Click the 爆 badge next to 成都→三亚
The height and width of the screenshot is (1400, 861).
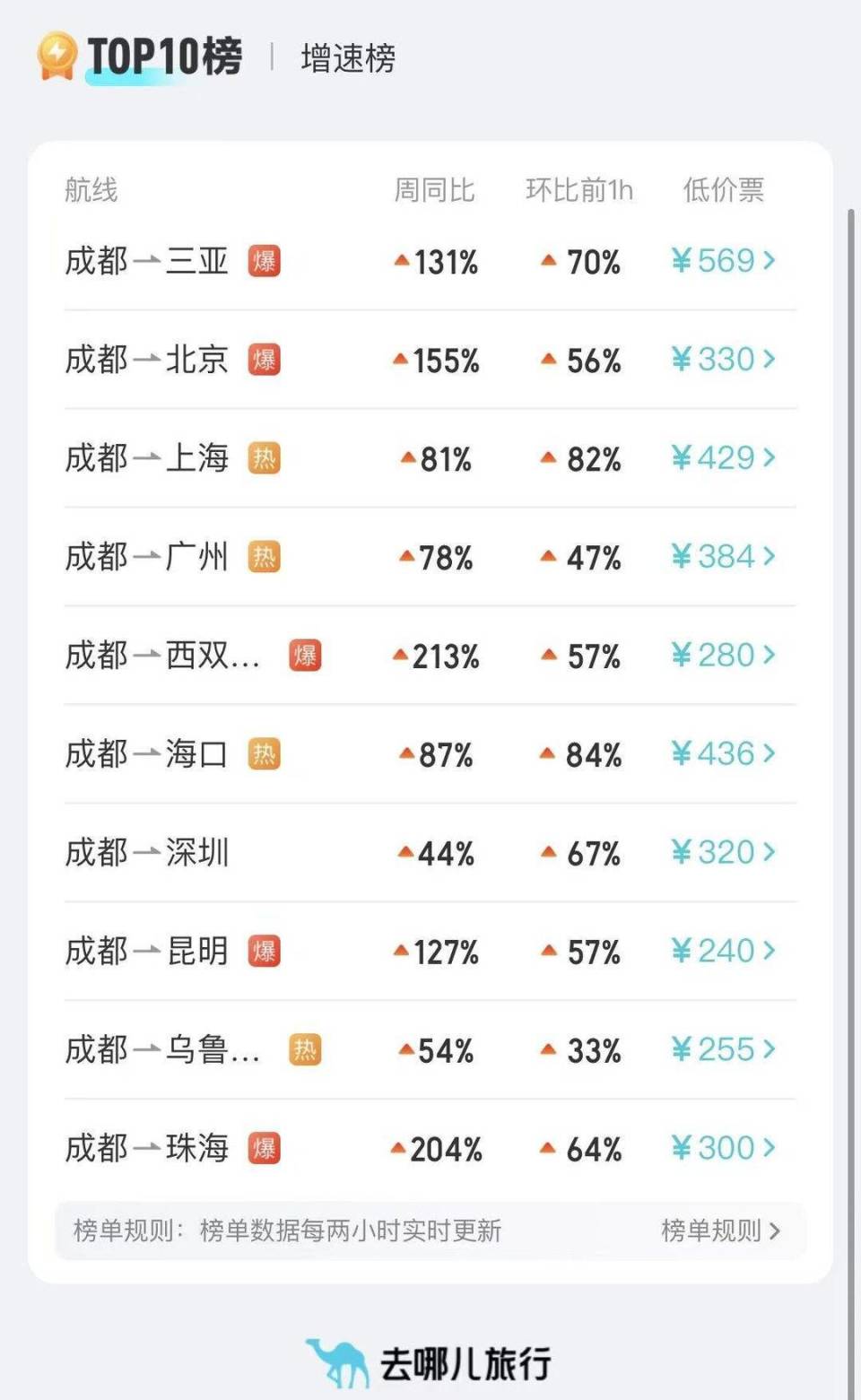click(265, 261)
